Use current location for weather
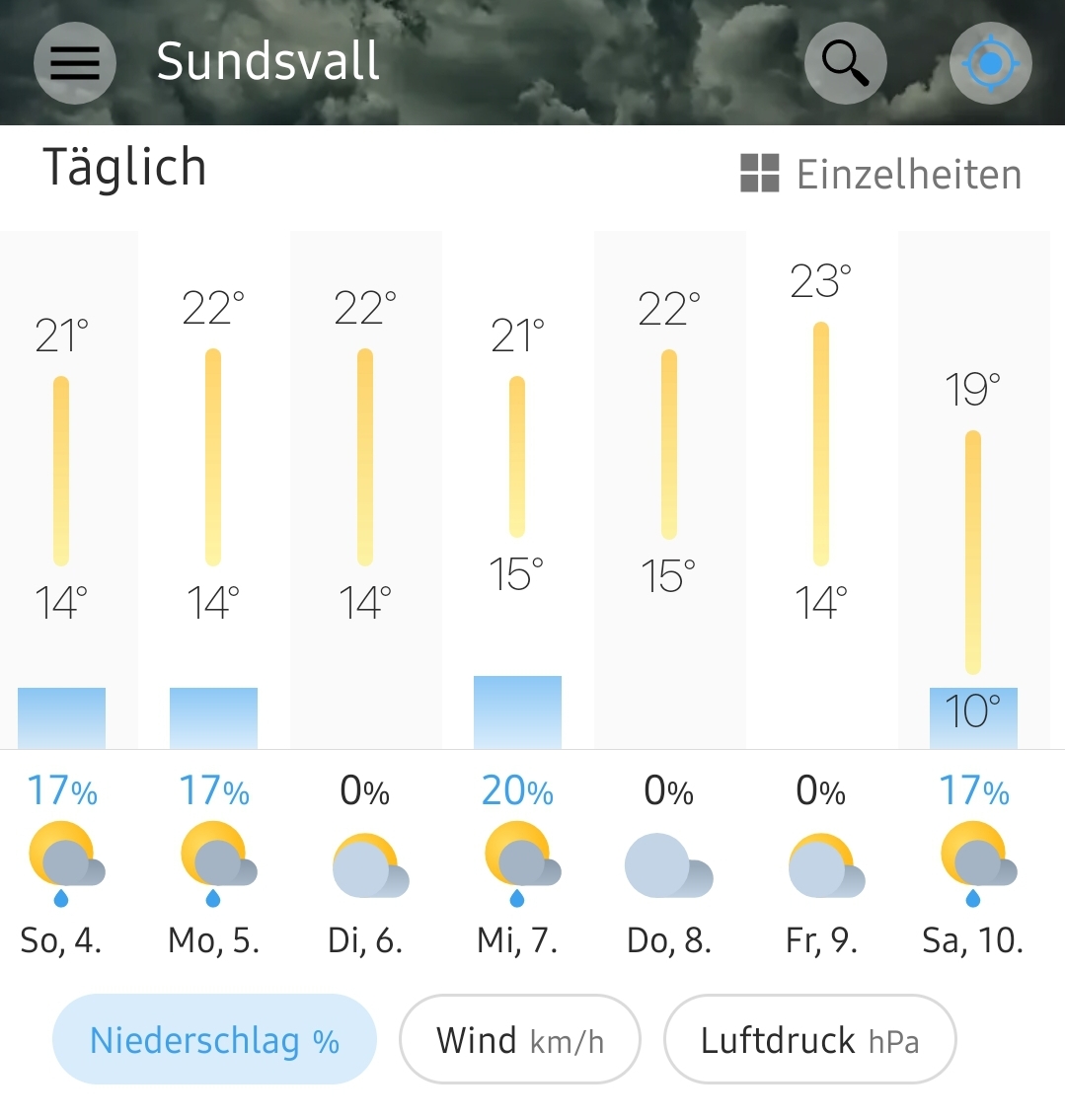 point(990,63)
